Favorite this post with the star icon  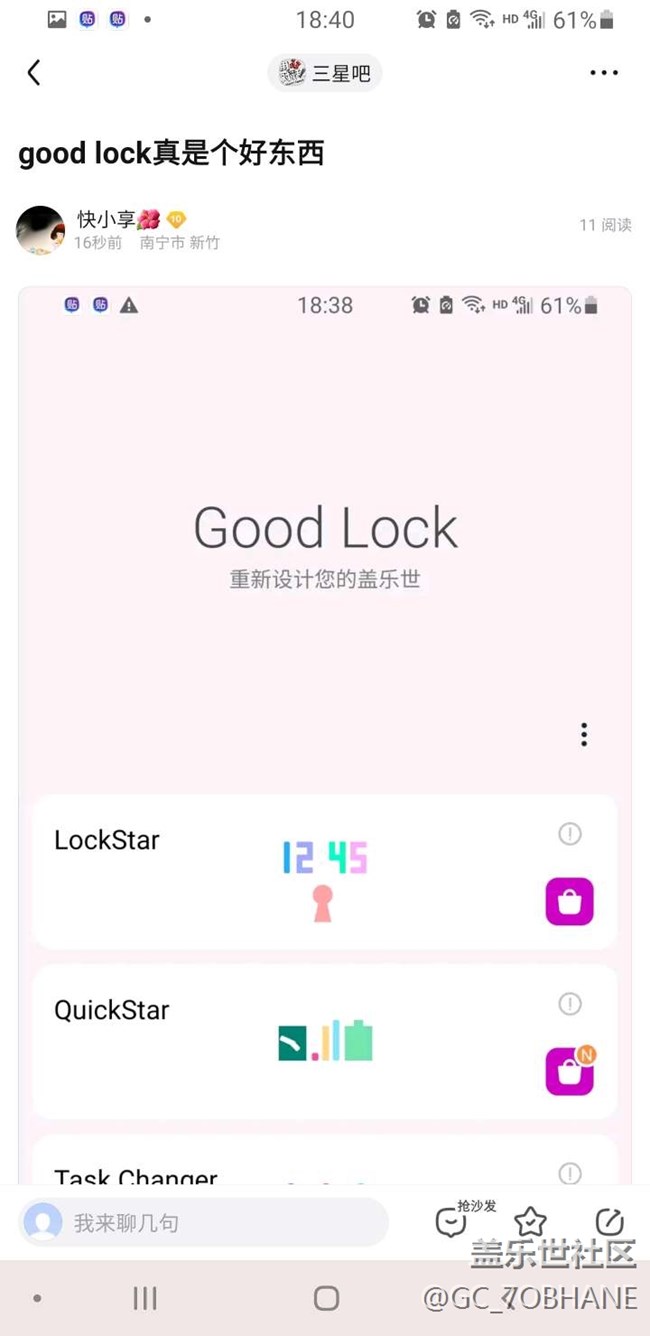[x=530, y=1221]
